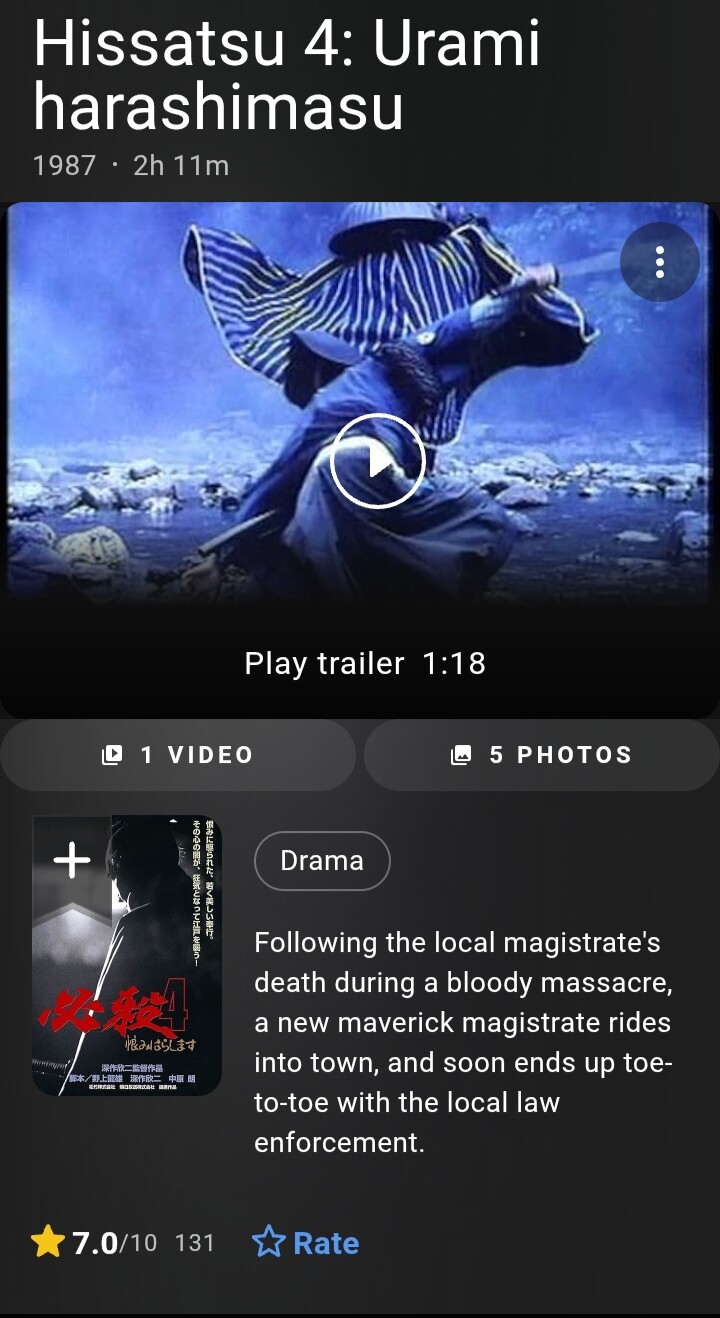Open the 1 Video button
720x1318 pixels.
click(178, 755)
